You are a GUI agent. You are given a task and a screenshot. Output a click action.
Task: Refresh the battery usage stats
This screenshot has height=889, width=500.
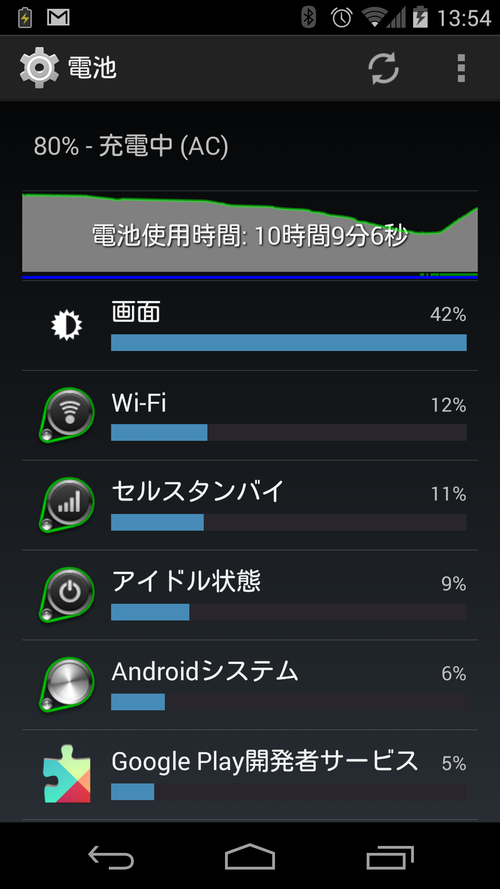[x=384, y=69]
